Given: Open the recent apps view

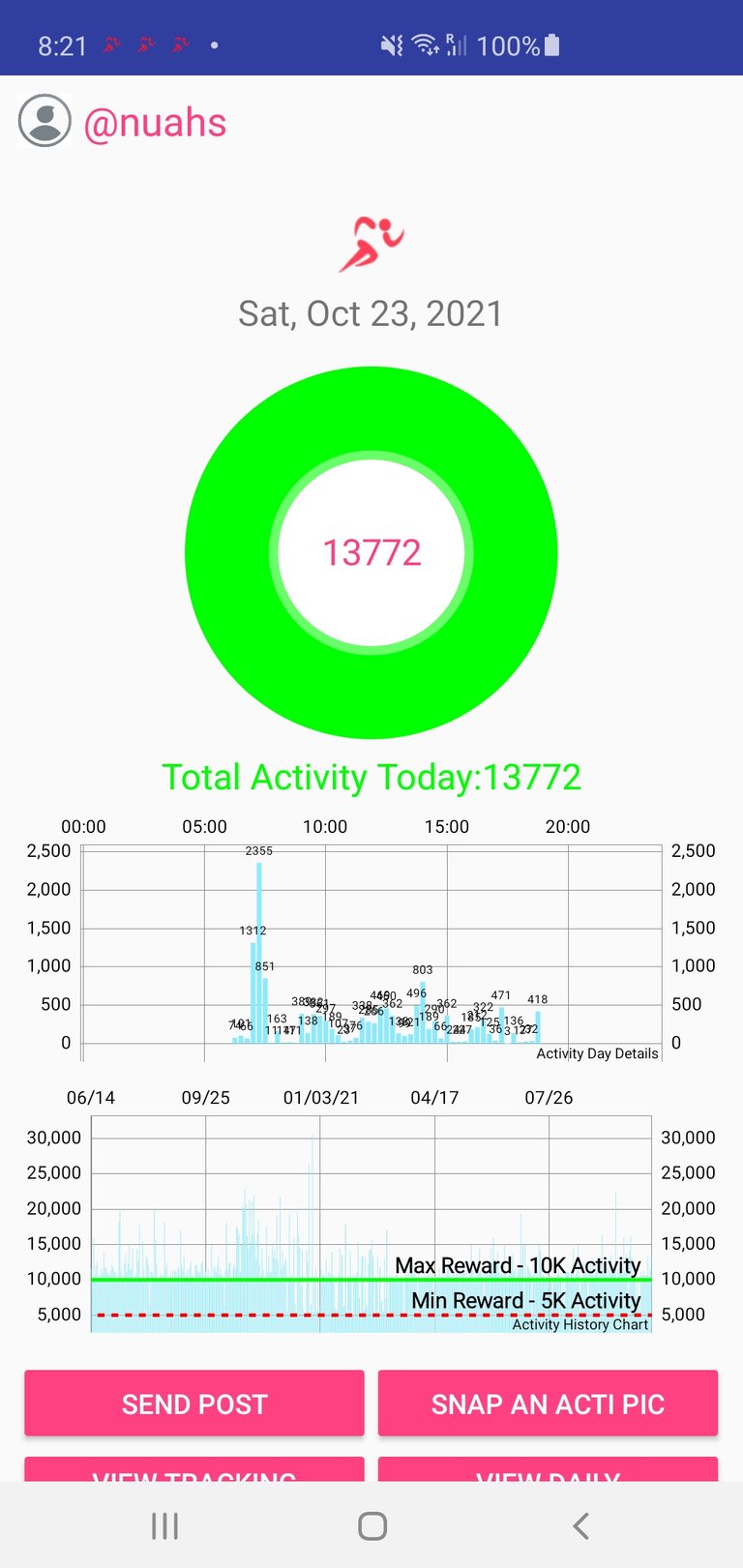Looking at the screenshot, I should (165, 1526).
